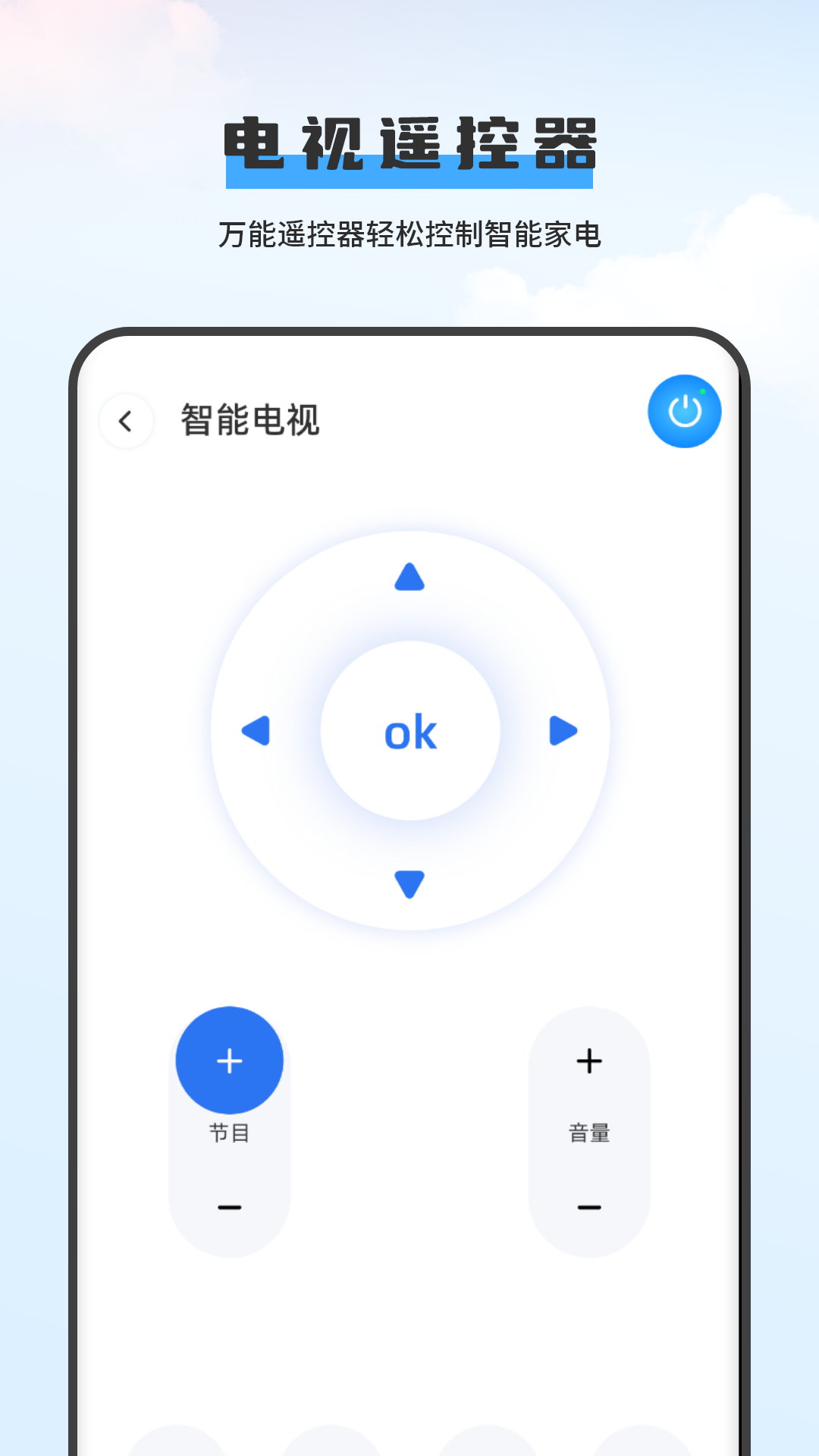Tap the 智能电视 title in the header
Screen dimensions: 819x1456
(250, 421)
